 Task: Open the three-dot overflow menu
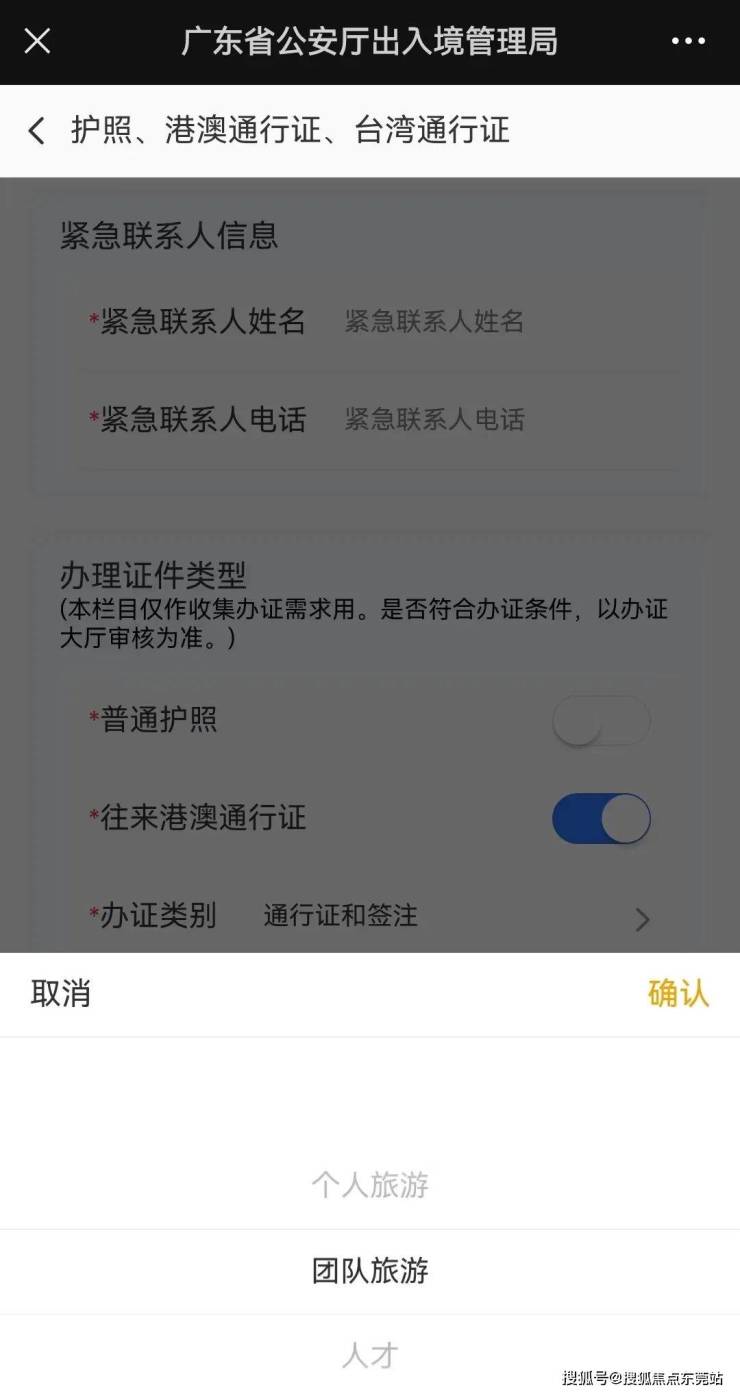point(688,41)
